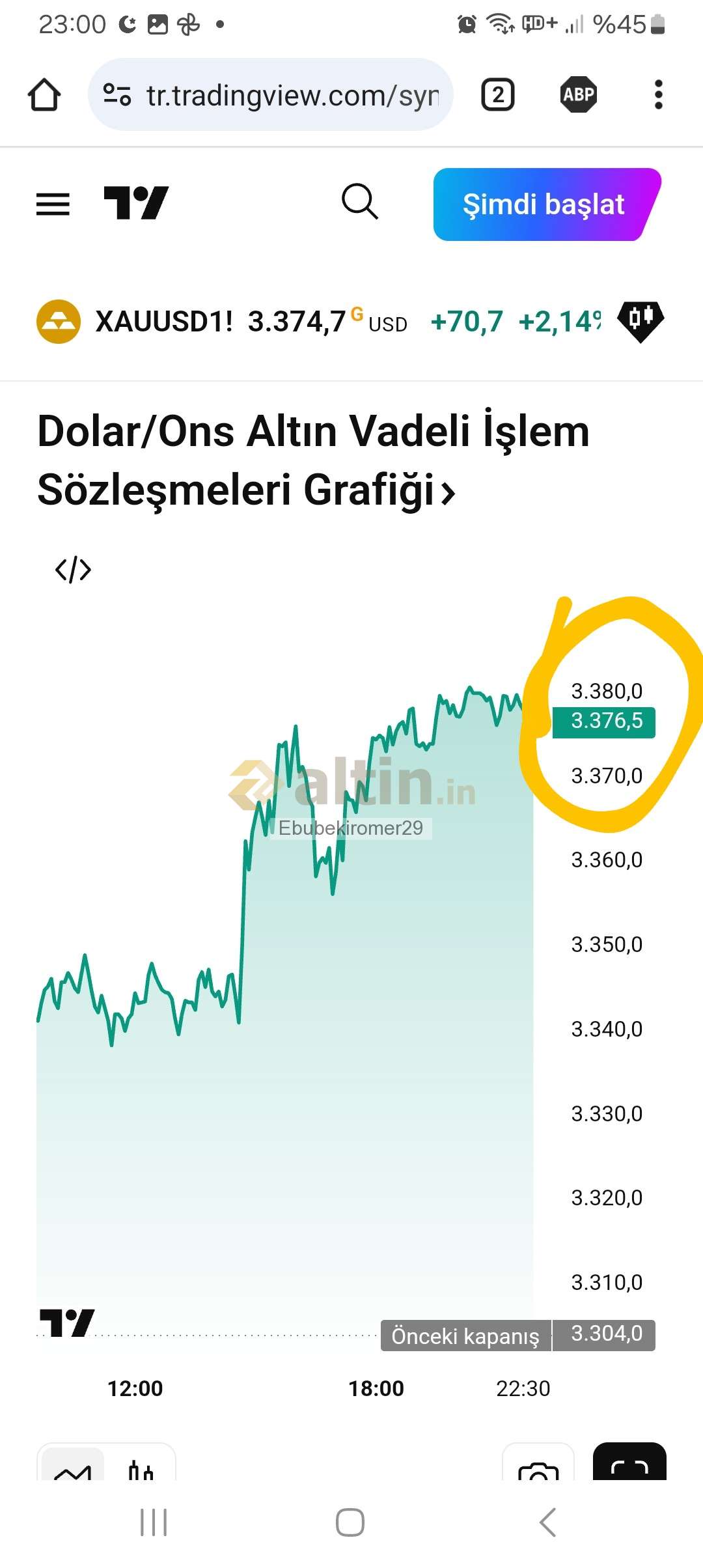The height and width of the screenshot is (1568, 703).
Task: Open the browser overflow menu
Action: tap(659, 95)
